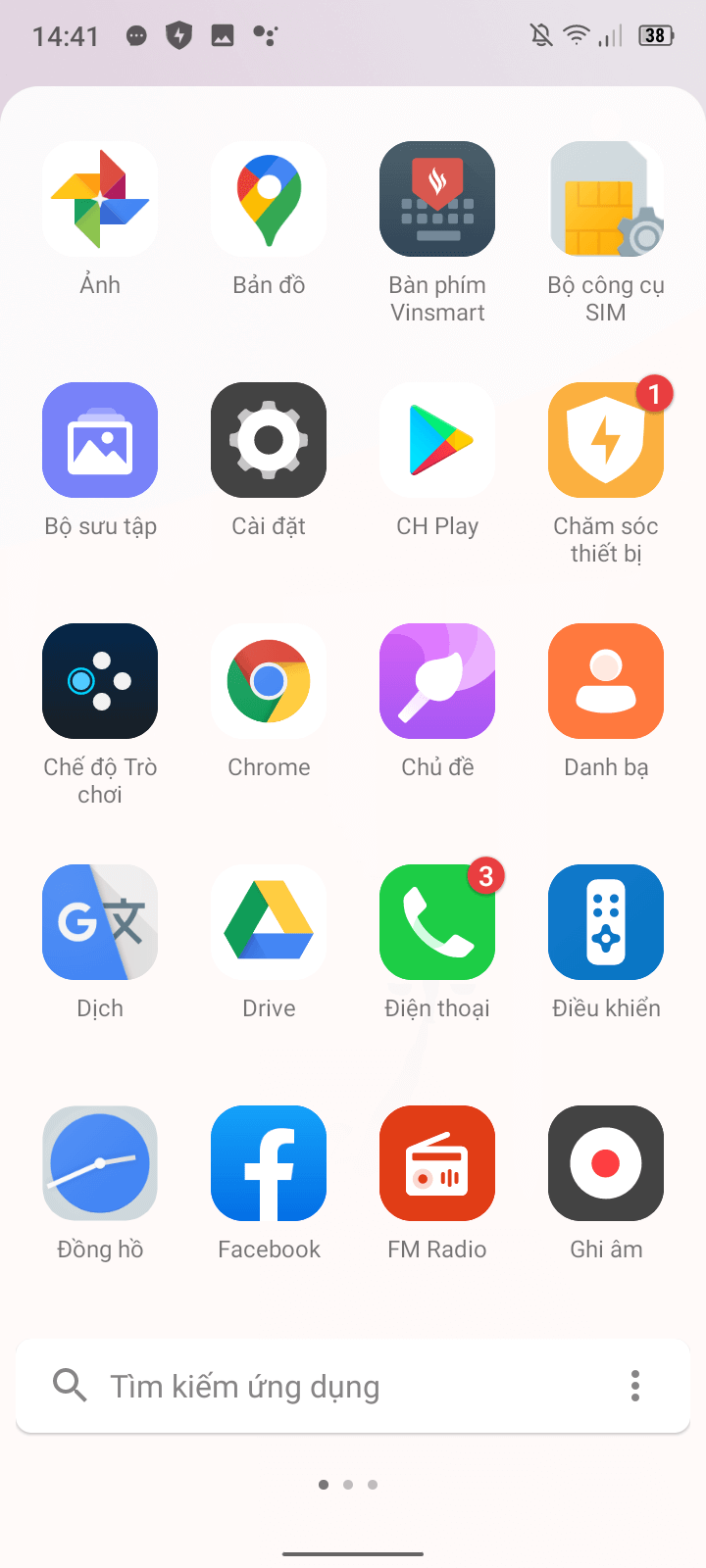This screenshot has height=1568, width=706.
Task: Launch the Chrome browser
Action: click(269, 681)
